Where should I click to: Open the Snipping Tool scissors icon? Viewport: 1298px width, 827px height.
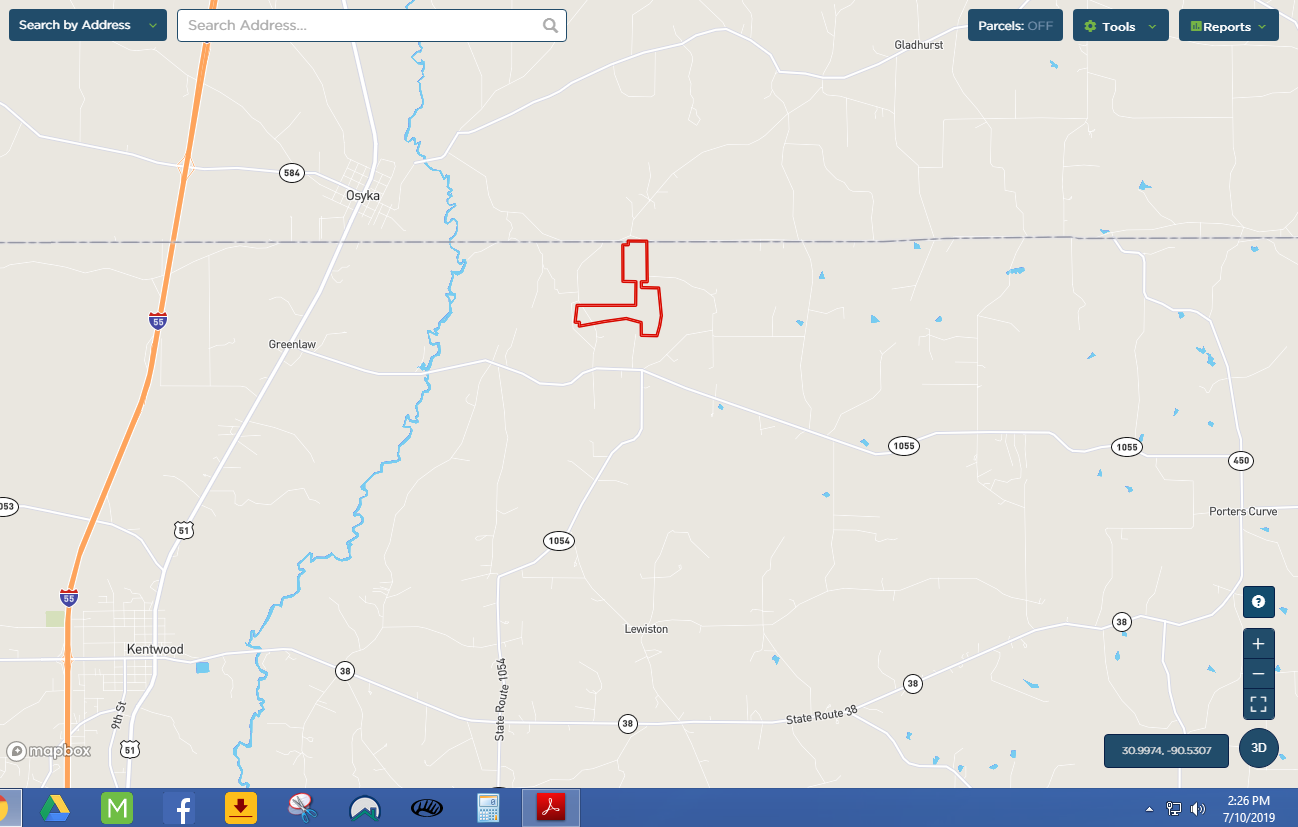(302, 807)
